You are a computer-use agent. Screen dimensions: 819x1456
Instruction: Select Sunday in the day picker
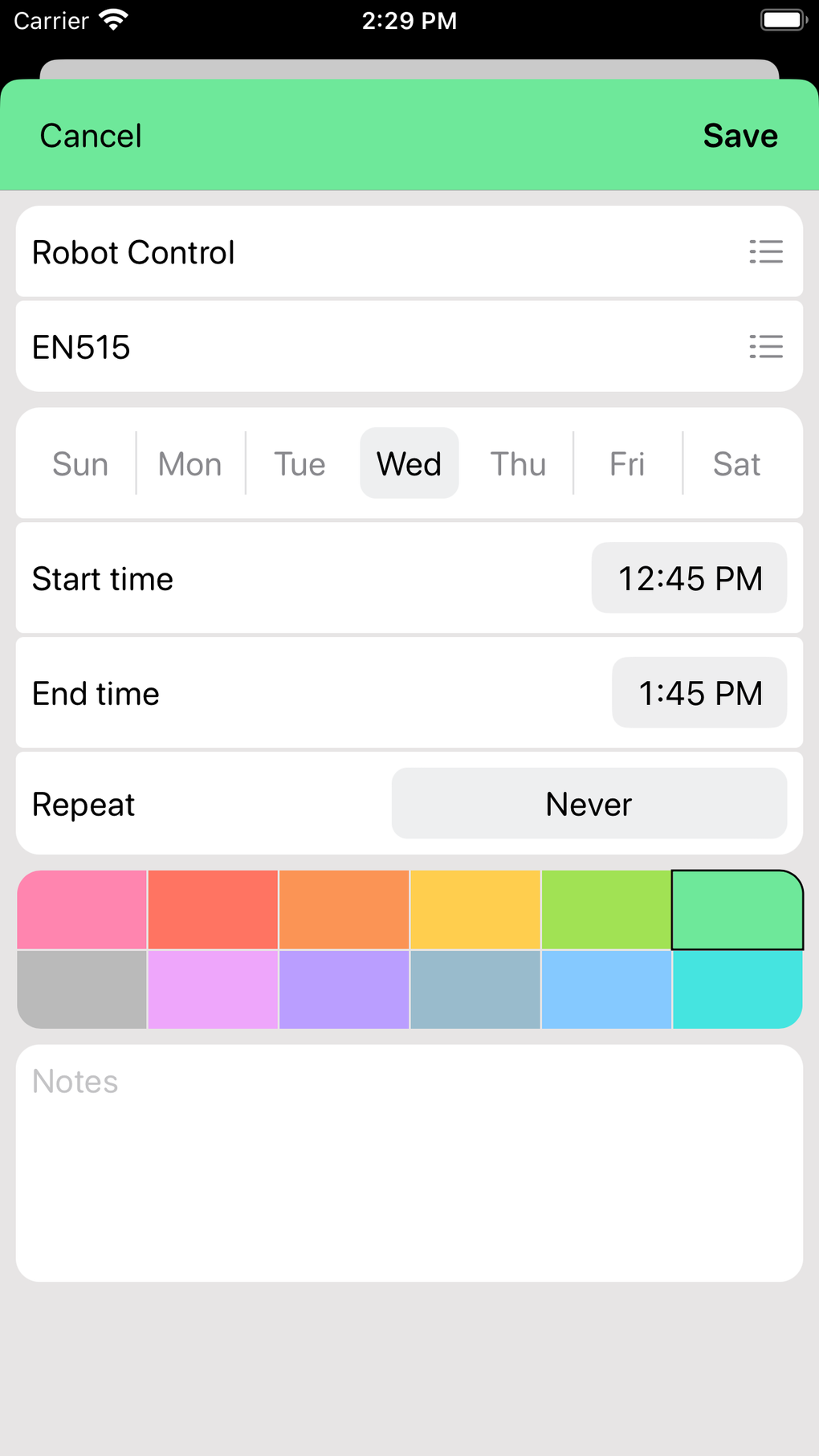click(x=79, y=463)
